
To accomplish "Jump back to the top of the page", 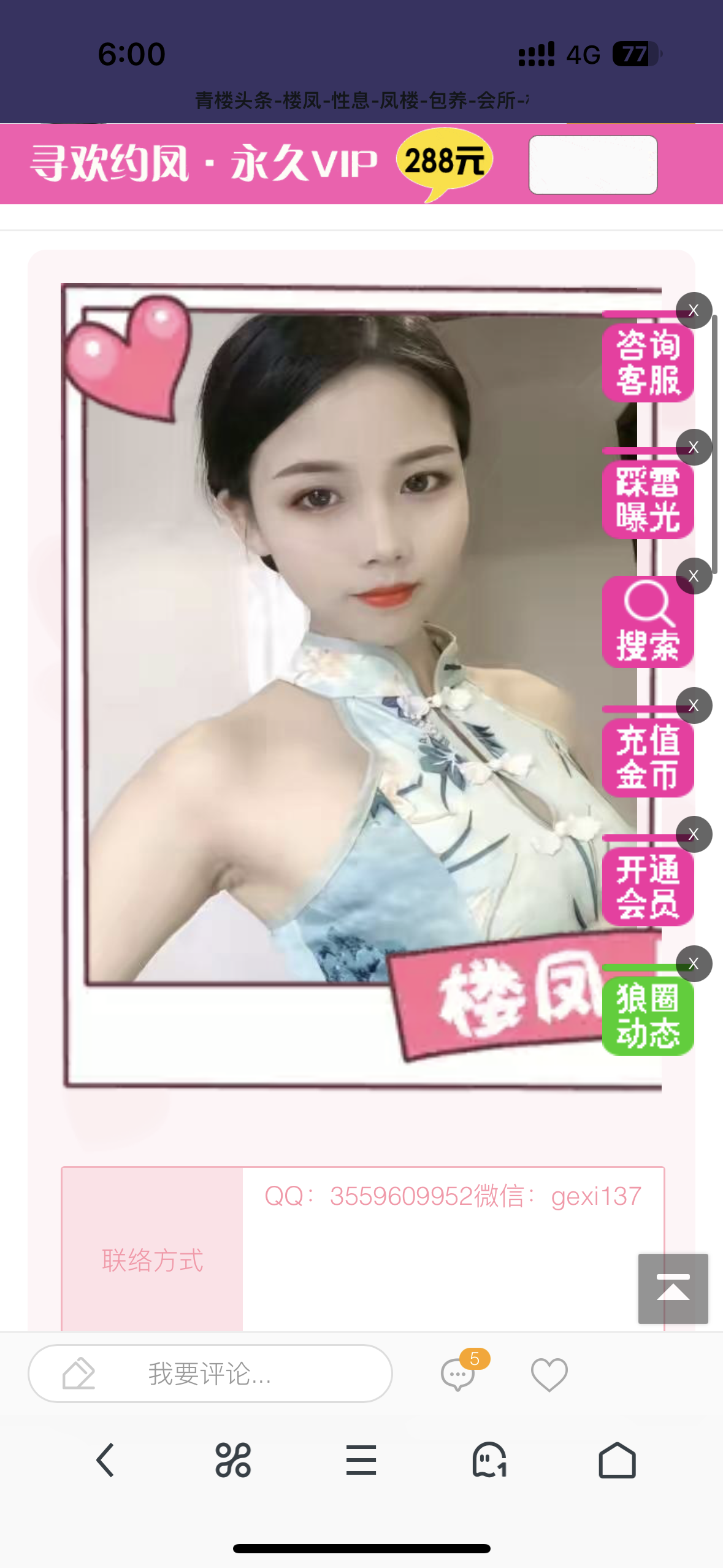I will tap(673, 1288).
